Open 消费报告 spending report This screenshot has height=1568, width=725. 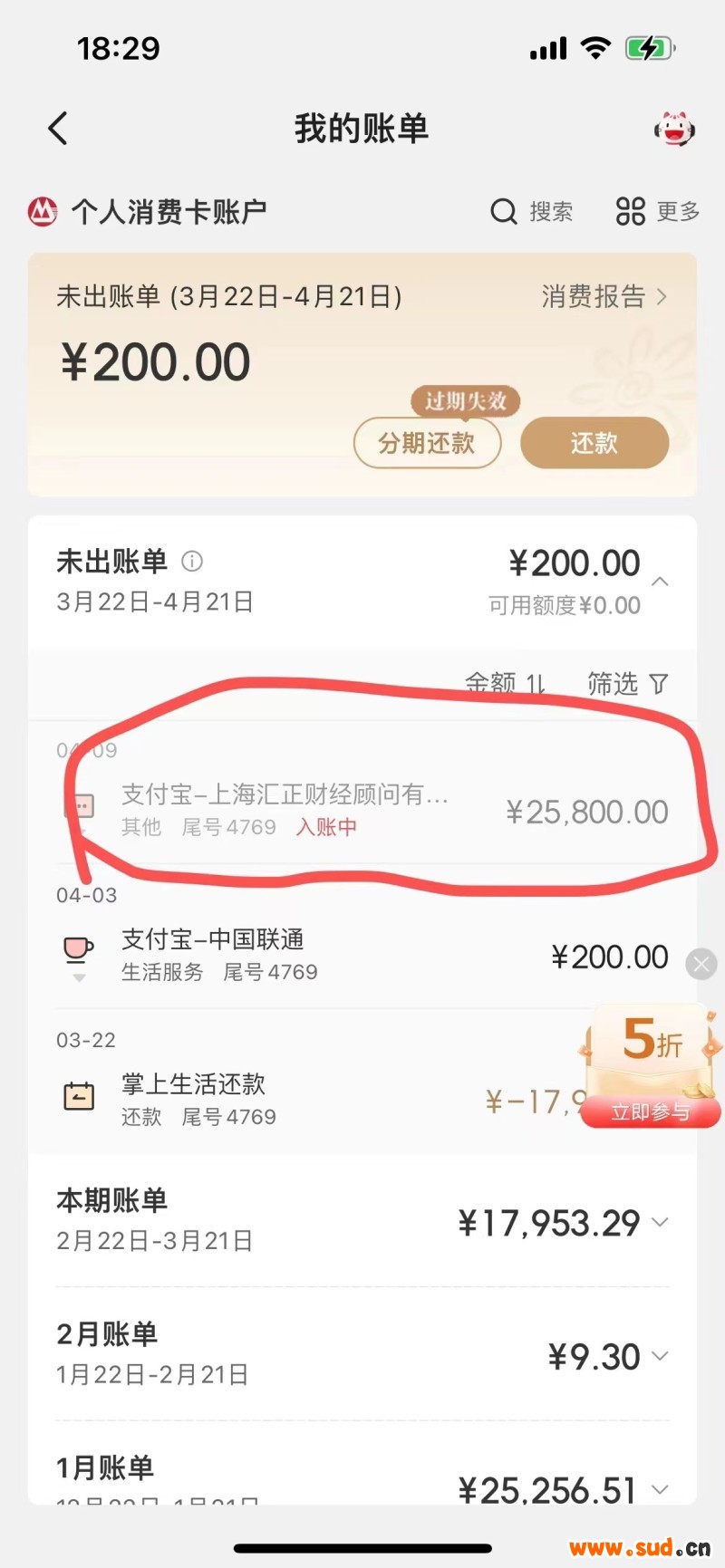tap(604, 296)
